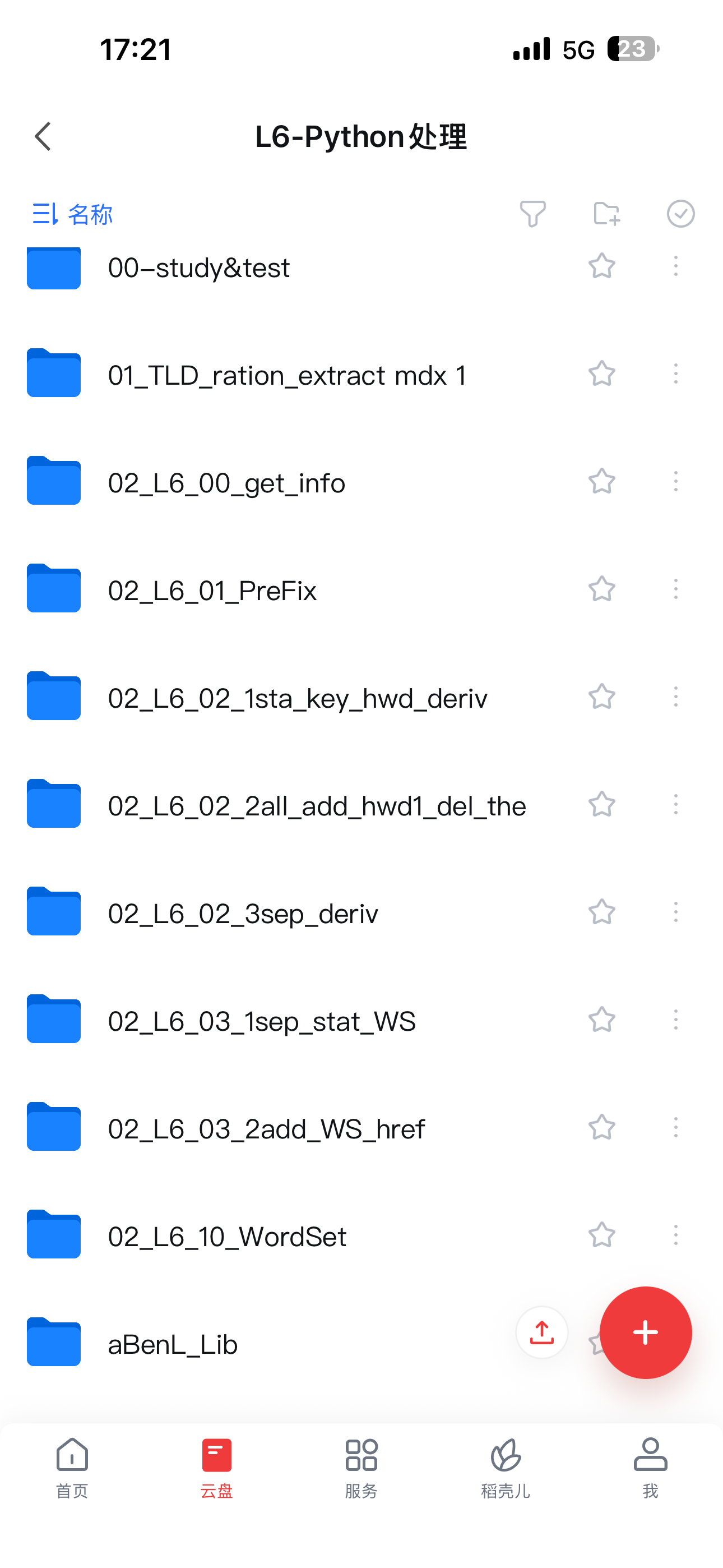
Task: Tap the upload arrow button
Action: pos(541,1332)
